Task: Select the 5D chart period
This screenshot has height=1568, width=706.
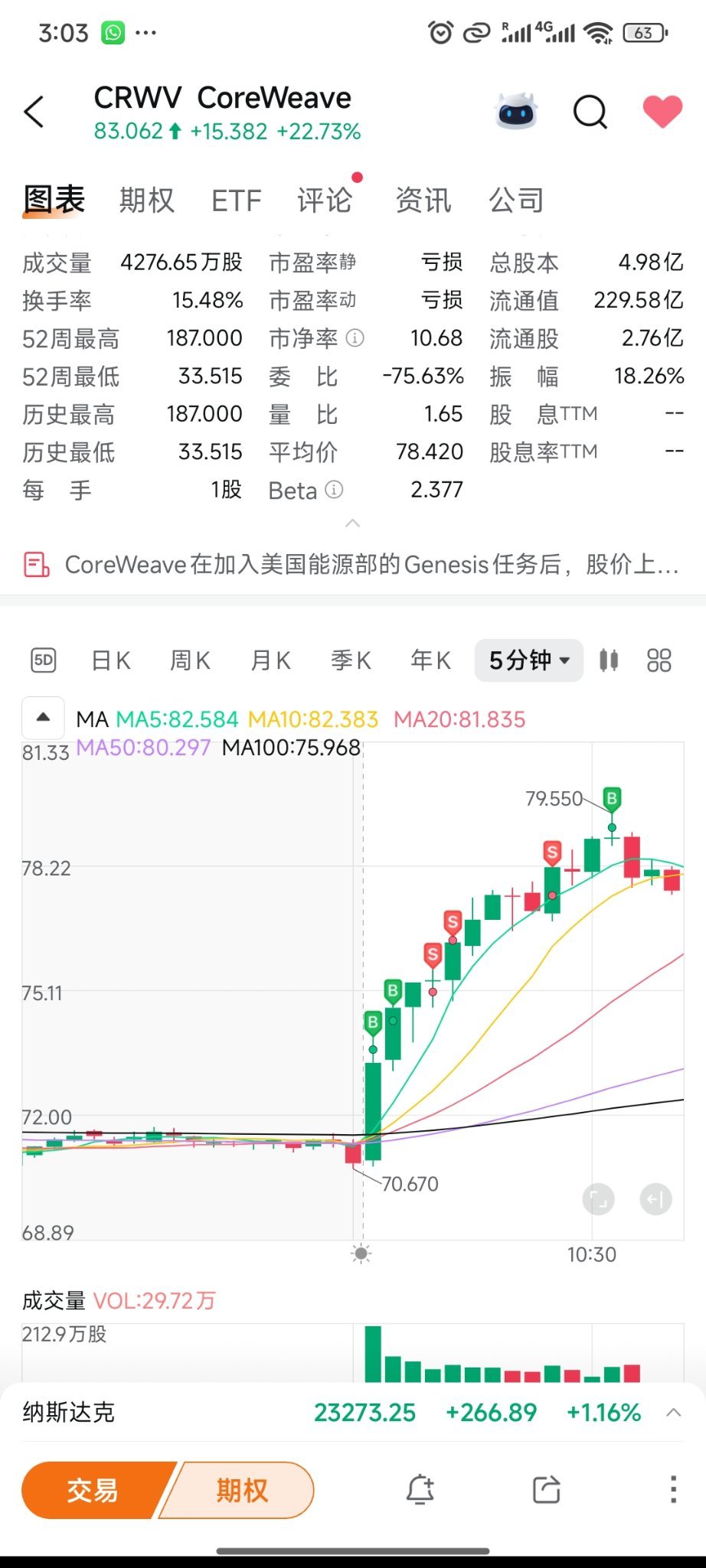Action: click(x=44, y=660)
